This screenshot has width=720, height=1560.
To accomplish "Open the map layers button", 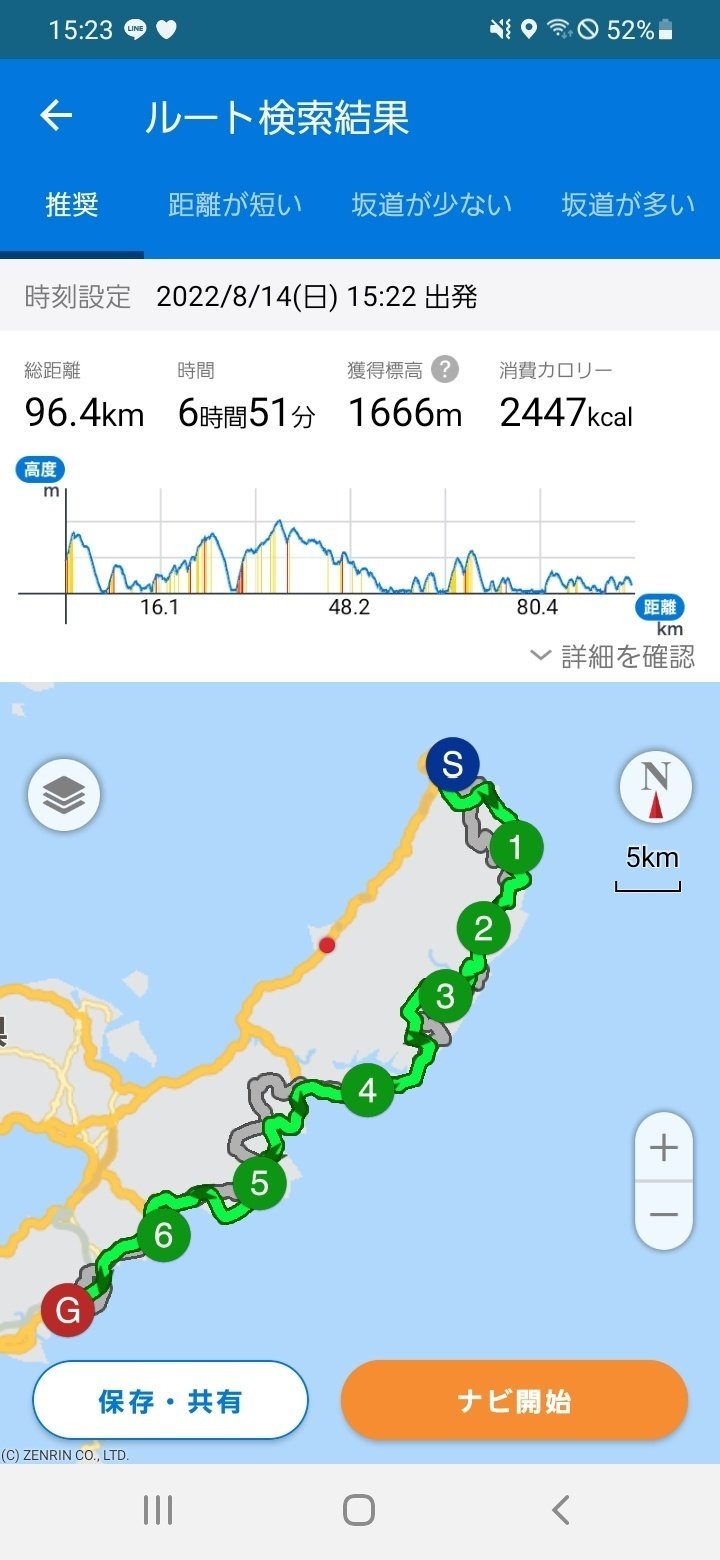I will click(x=64, y=795).
